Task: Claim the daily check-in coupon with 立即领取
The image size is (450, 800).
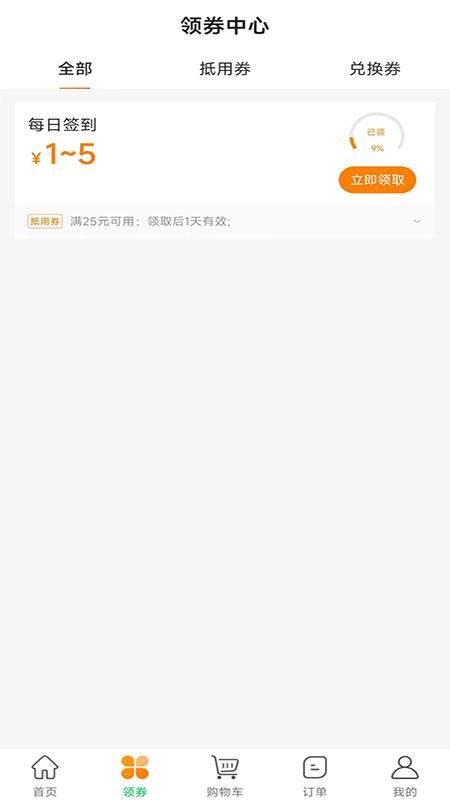Action: (x=378, y=180)
